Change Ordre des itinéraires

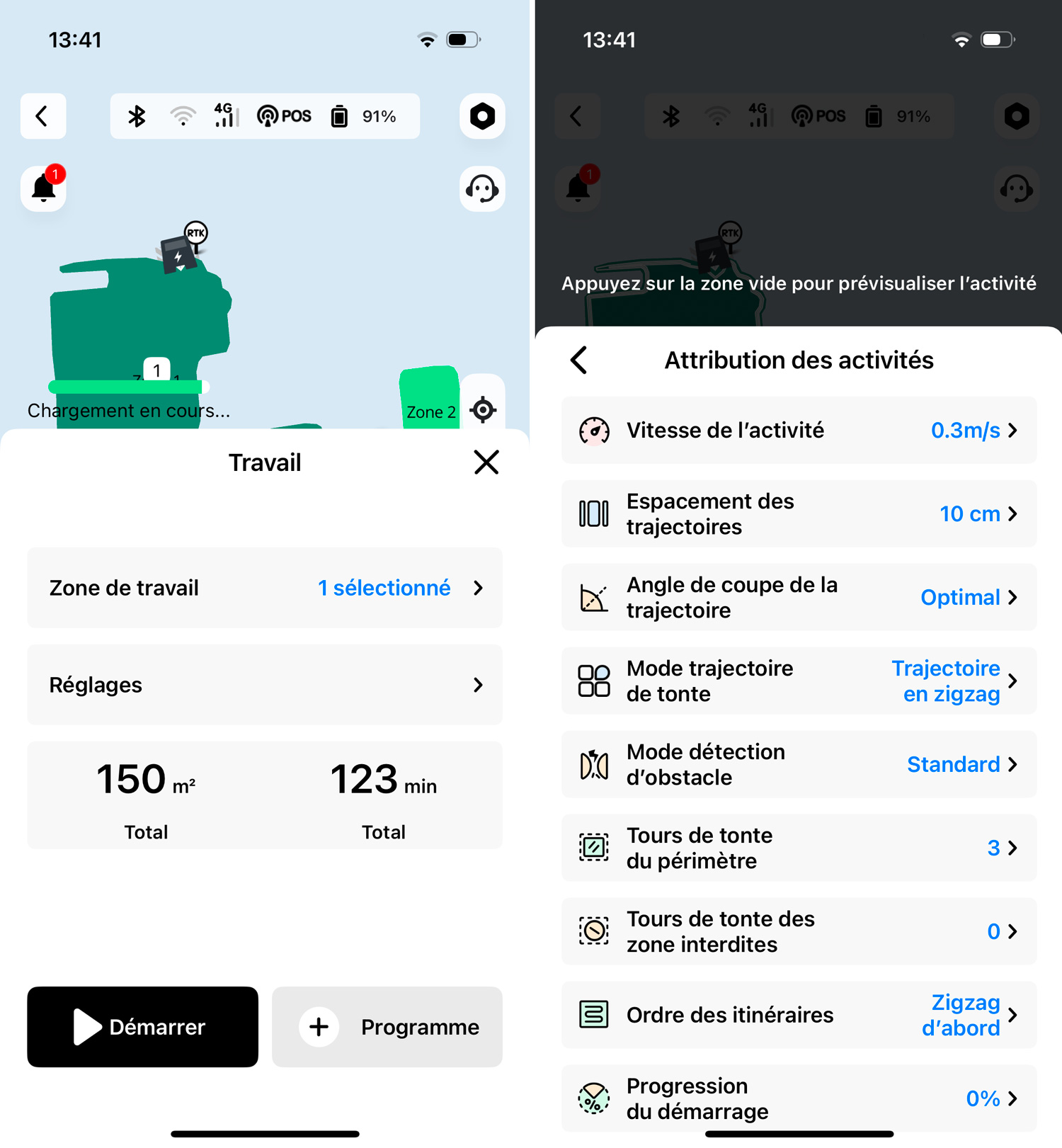coord(799,1016)
